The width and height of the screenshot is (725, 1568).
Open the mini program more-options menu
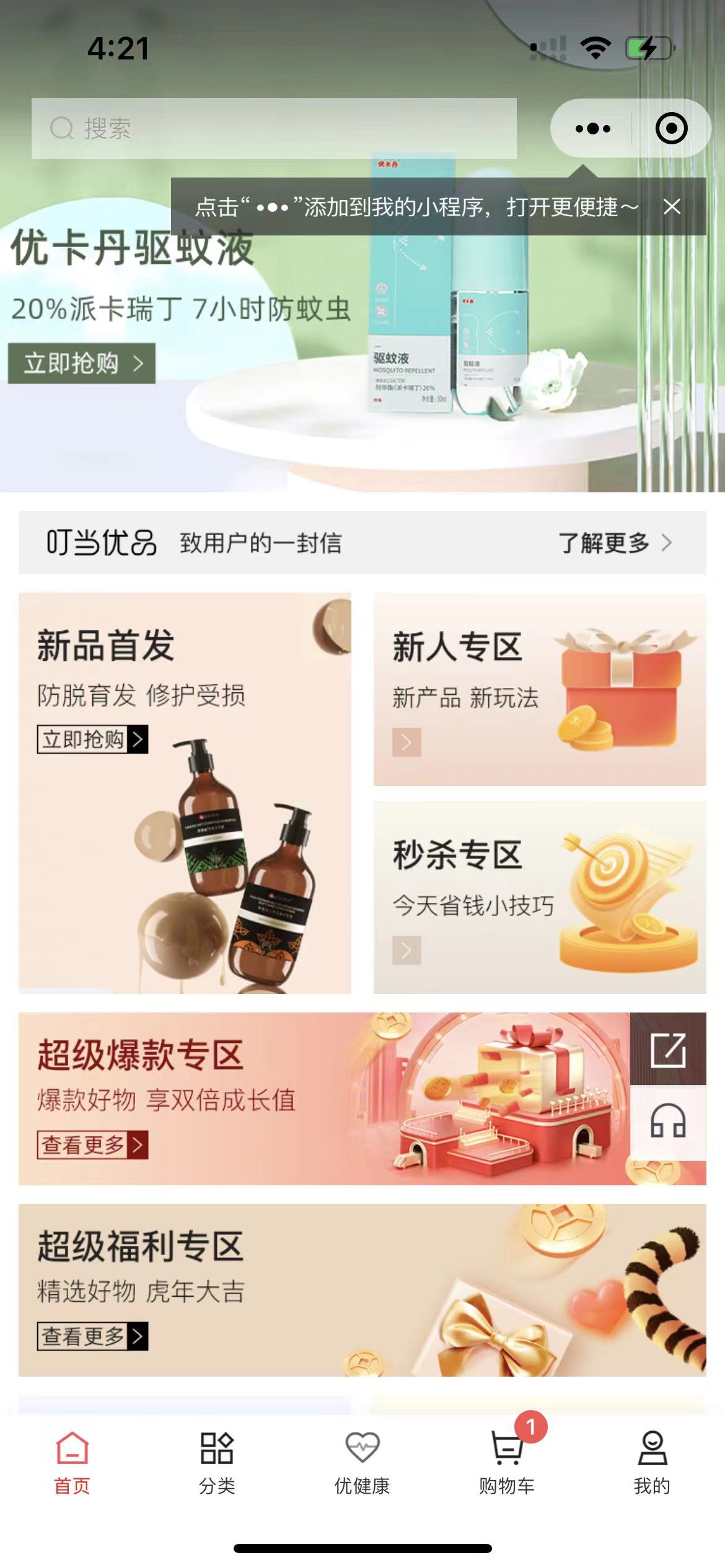pyautogui.click(x=592, y=129)
